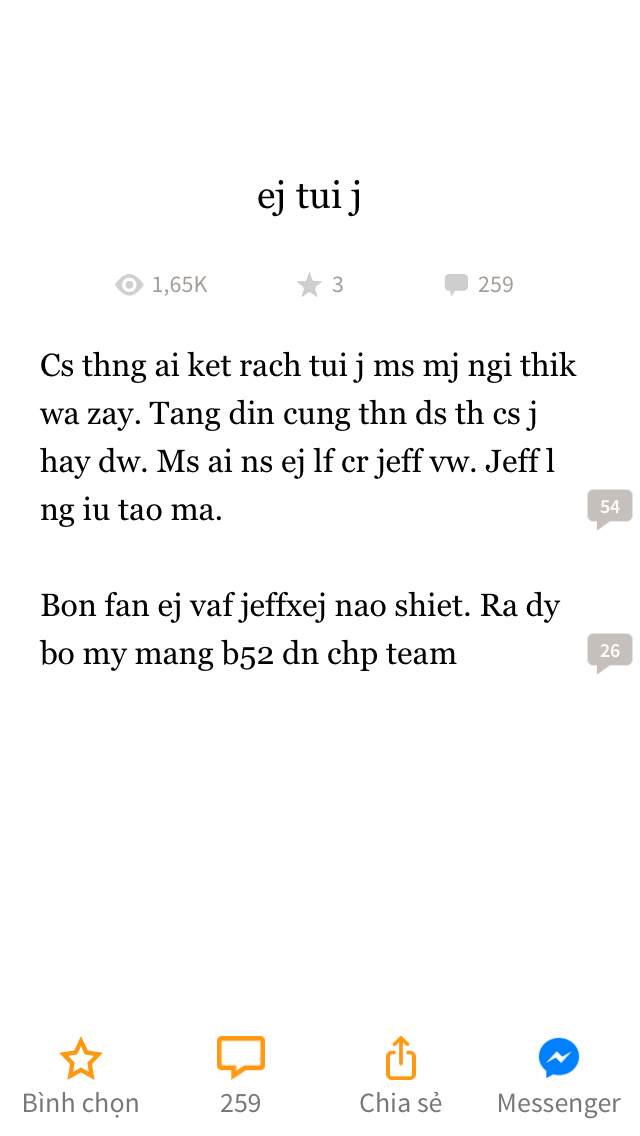Screen dimensions: 640x1136
Task: Open the 54 inline comments bubble
Action: coord(609,508)
